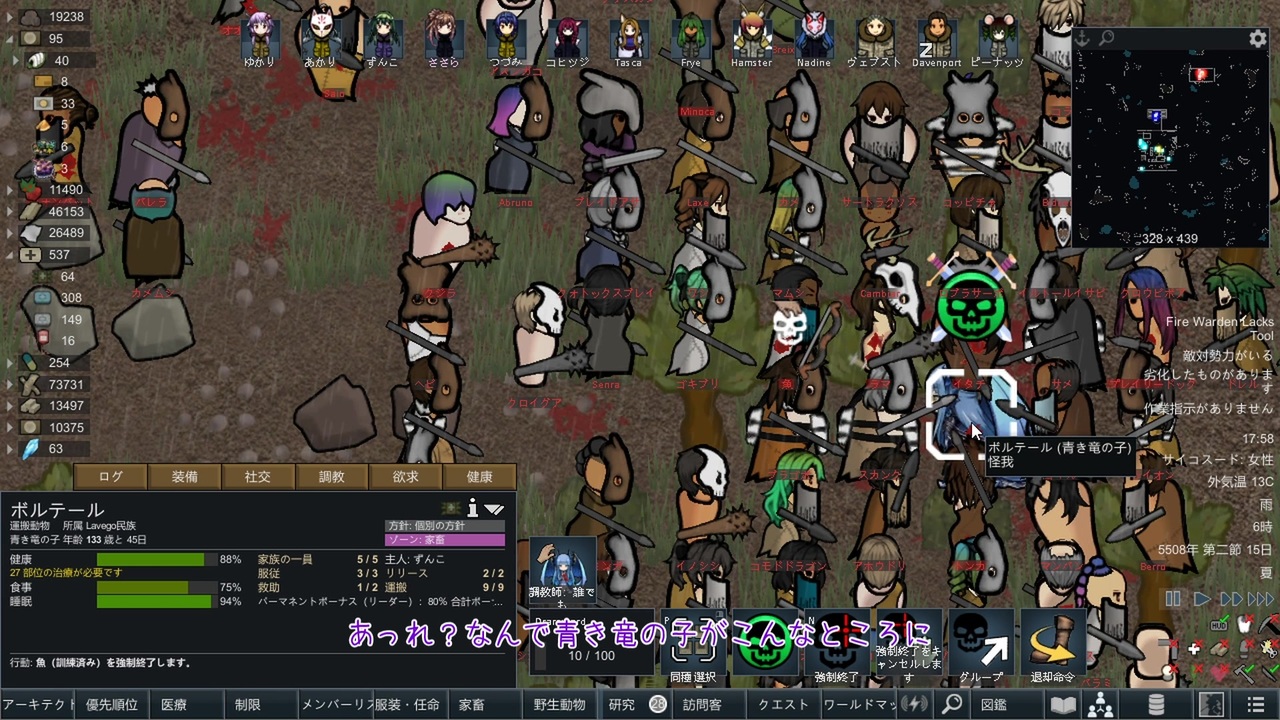Open the 研究 research menu
The height and width of the screenshot is (720, 1280).
tap(622, 705)
